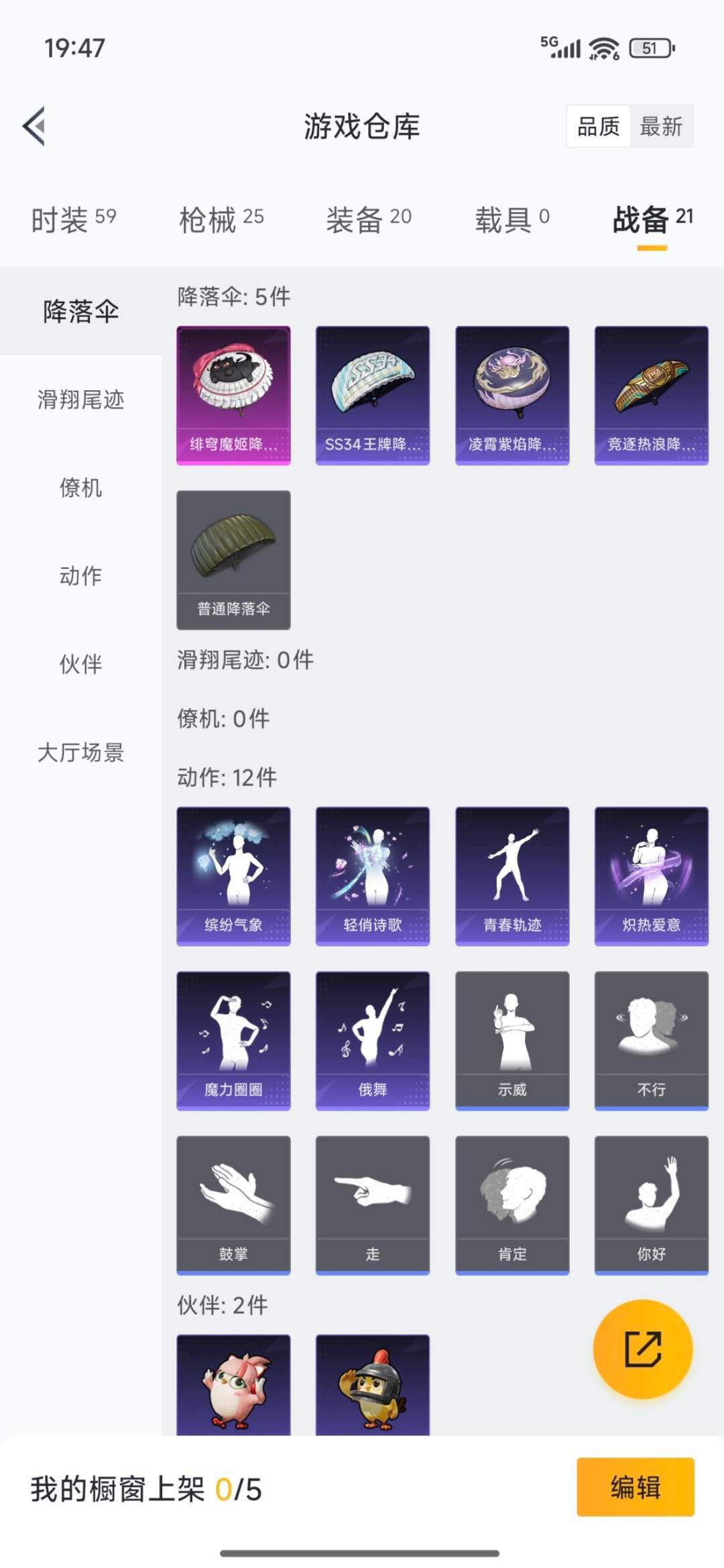Open the 载具 tab
Viewport: 724px width, 1568px height.
tap(512, 219)
